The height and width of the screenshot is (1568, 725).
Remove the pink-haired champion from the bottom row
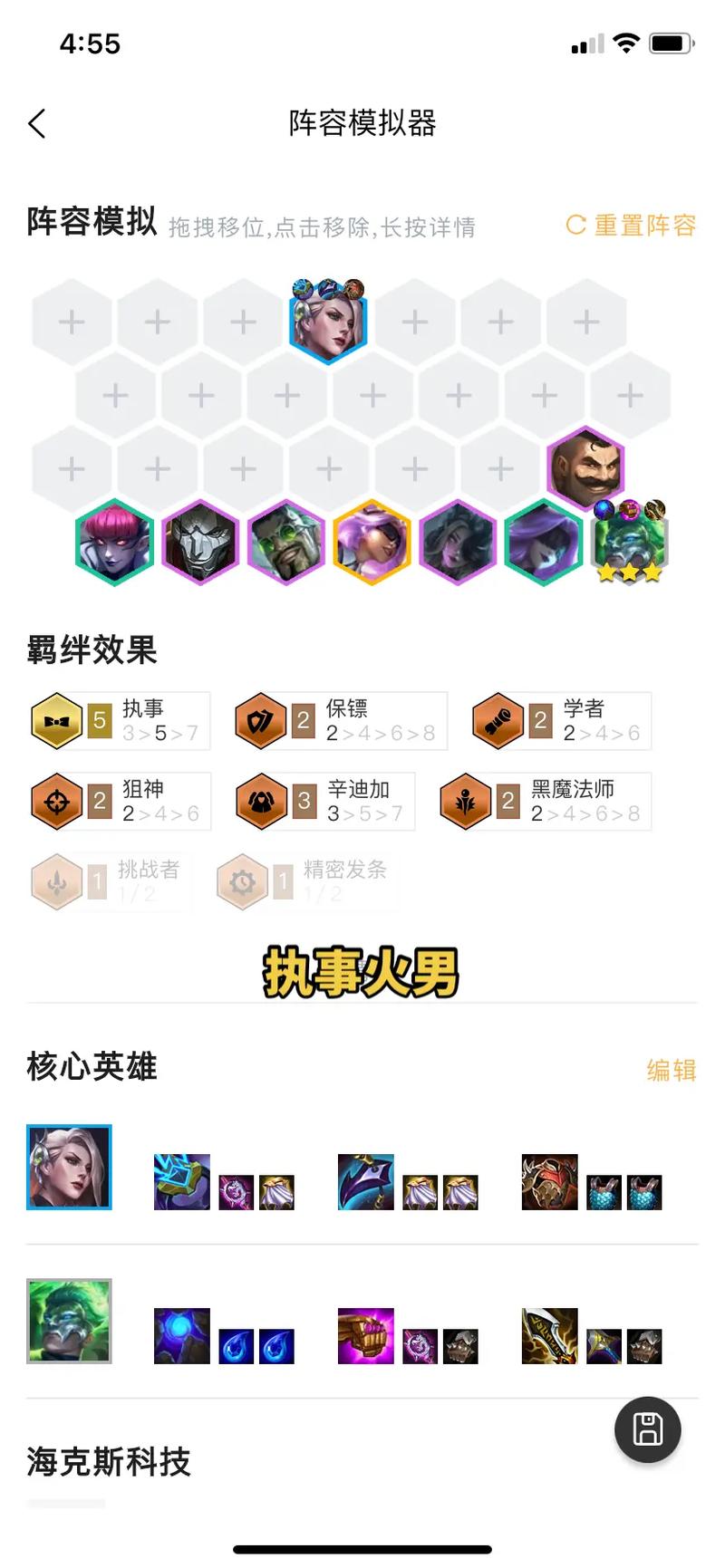[114, 543]
